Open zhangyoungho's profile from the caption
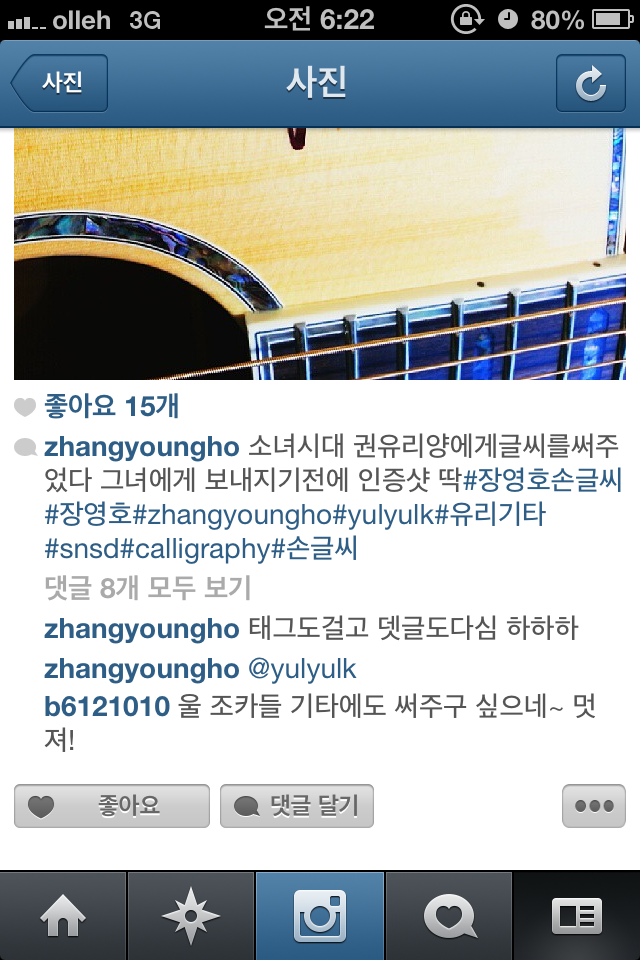640x960 pixels. 142,445
